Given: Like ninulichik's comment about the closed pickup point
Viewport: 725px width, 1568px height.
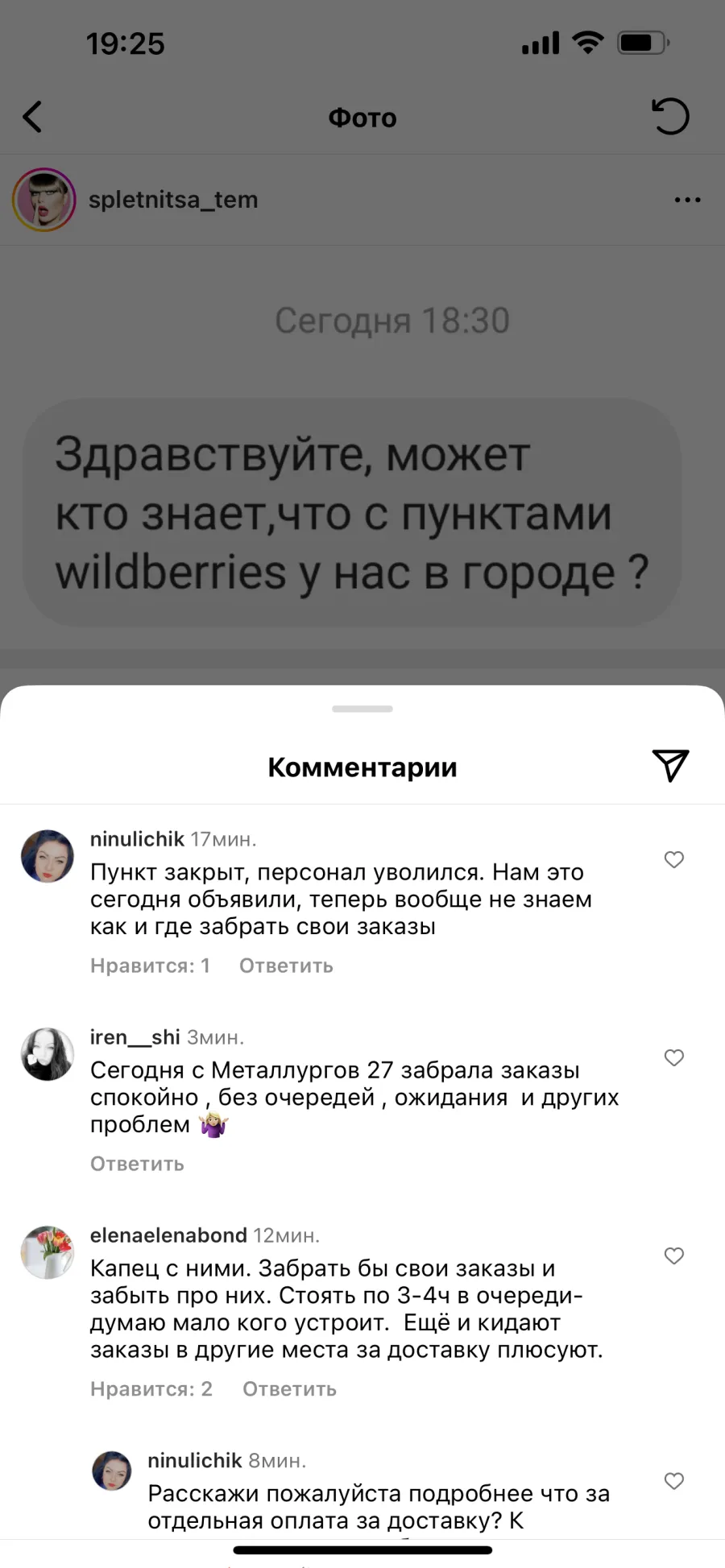Looking at the screenshot, I should tap(674, 860).
